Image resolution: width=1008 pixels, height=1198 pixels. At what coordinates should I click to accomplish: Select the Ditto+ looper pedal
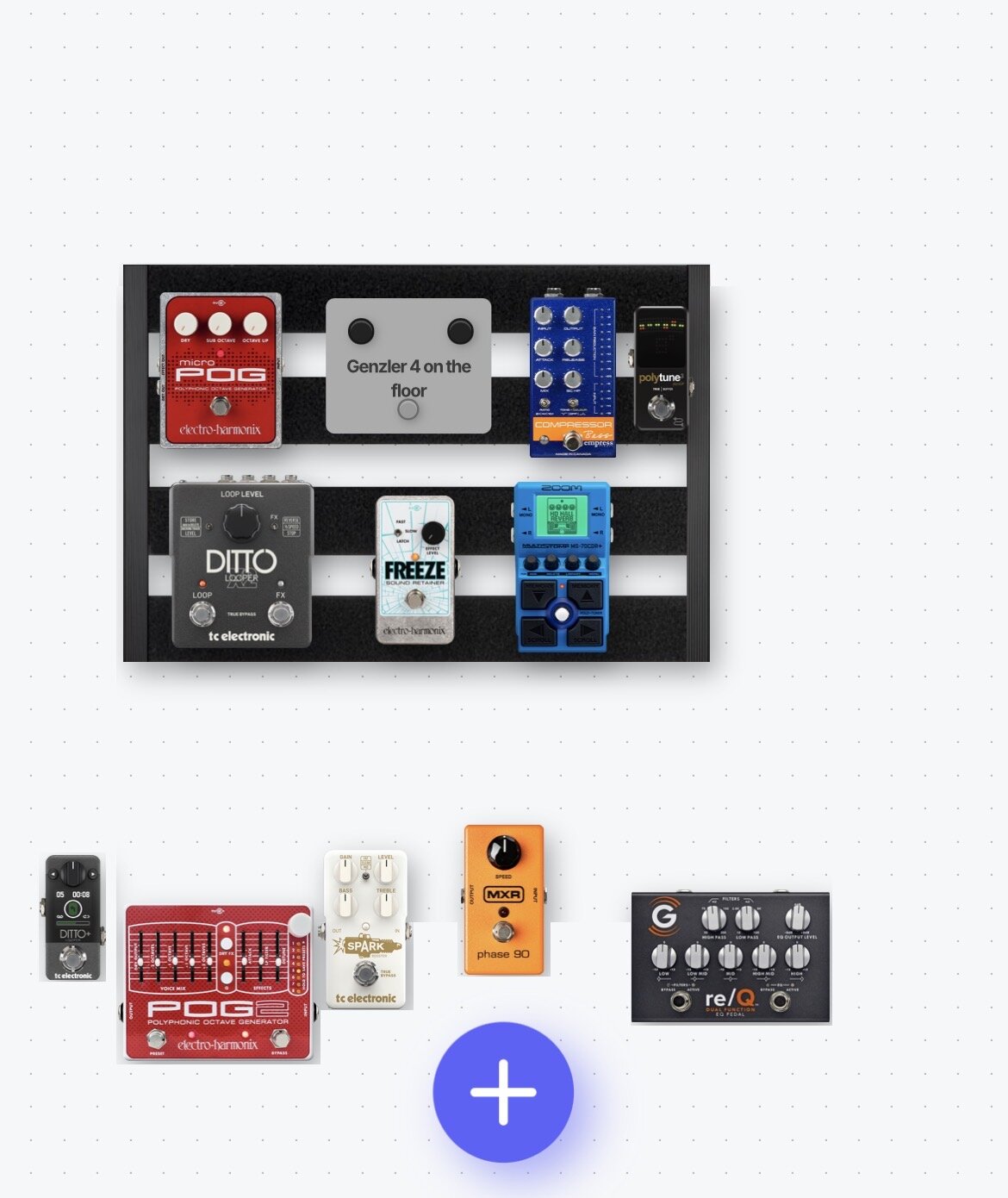(x=73, y=917)
